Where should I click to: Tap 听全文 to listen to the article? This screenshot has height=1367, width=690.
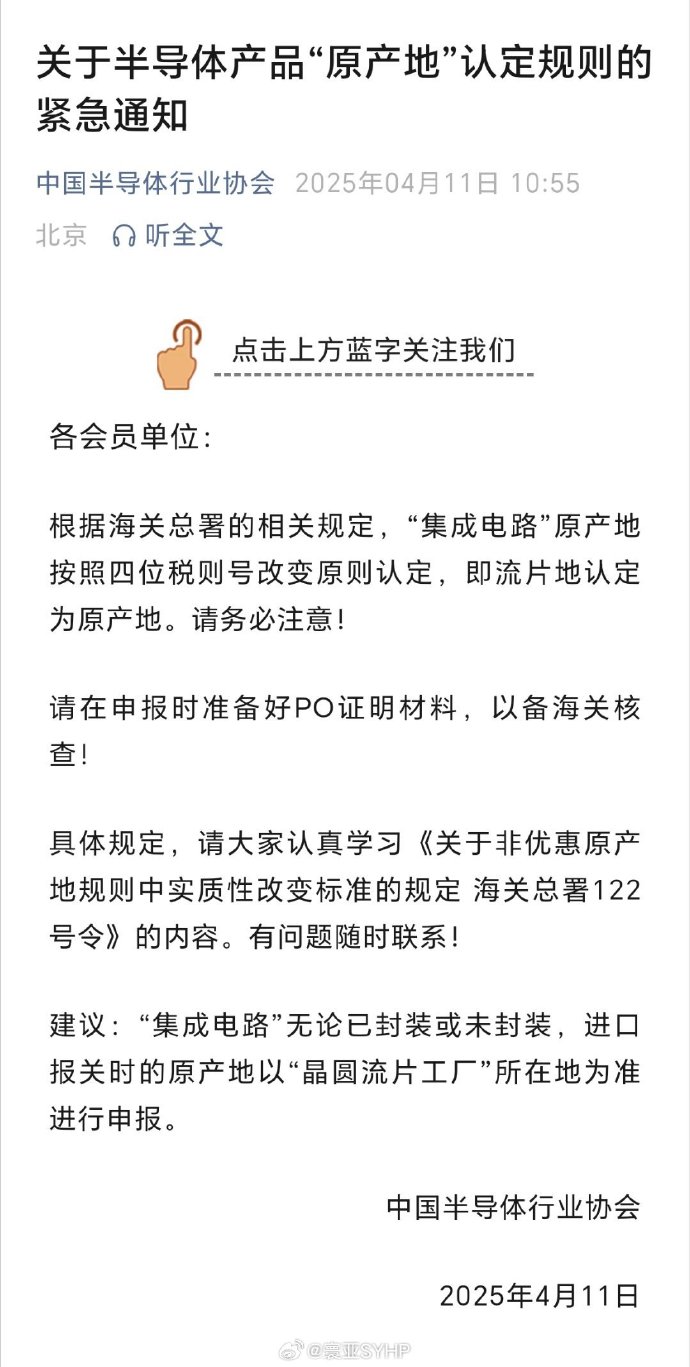point(168,235)
